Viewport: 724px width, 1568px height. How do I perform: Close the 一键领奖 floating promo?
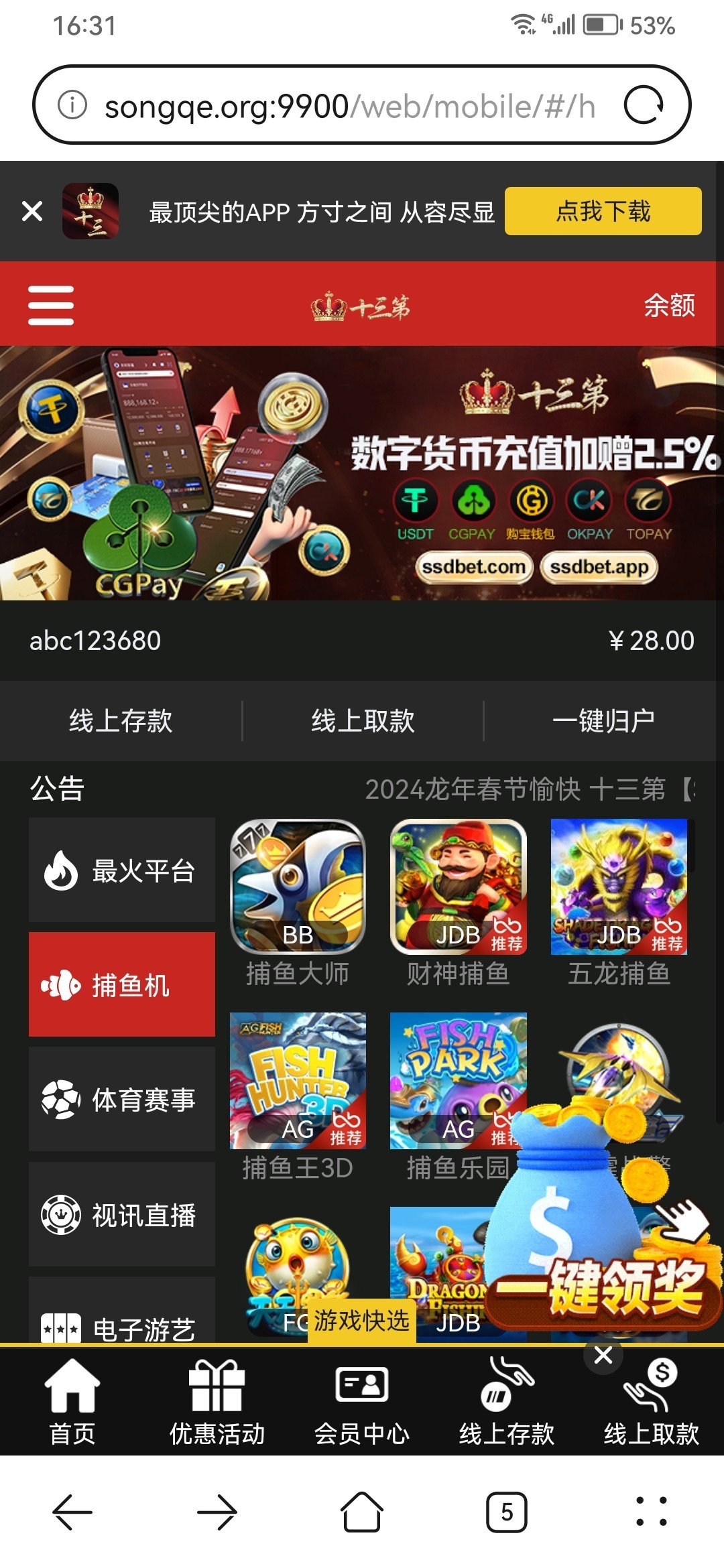[603, 1355]
